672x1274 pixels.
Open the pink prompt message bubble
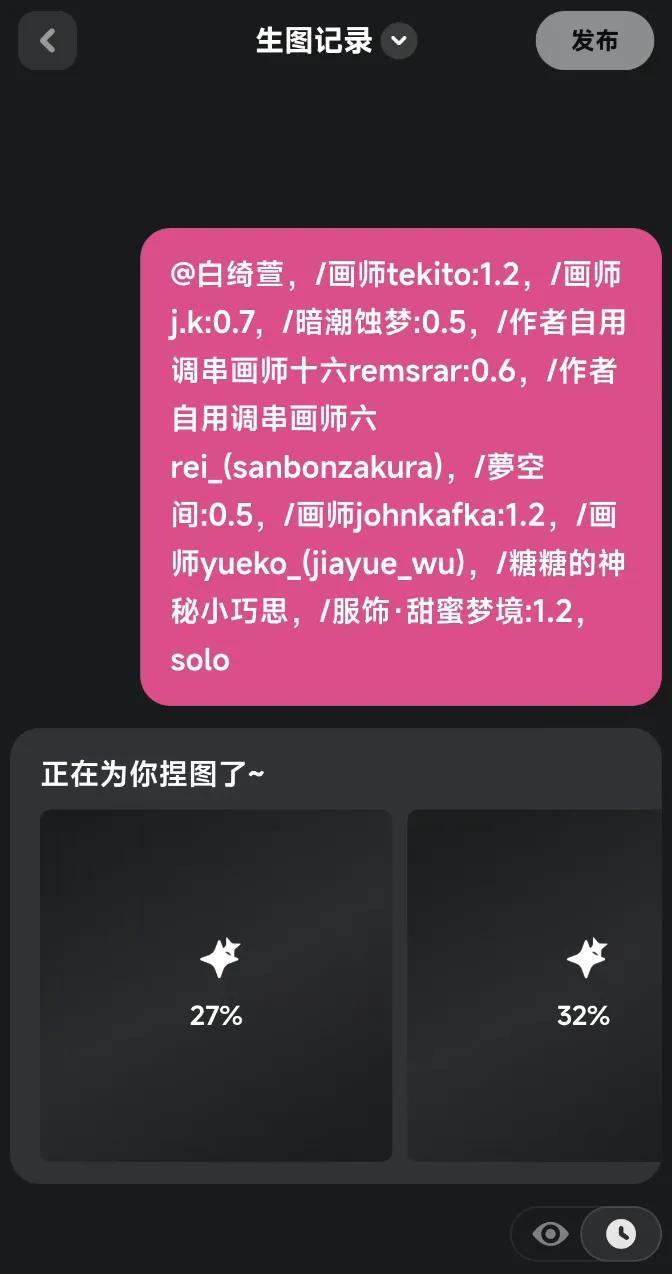(400, 466)
